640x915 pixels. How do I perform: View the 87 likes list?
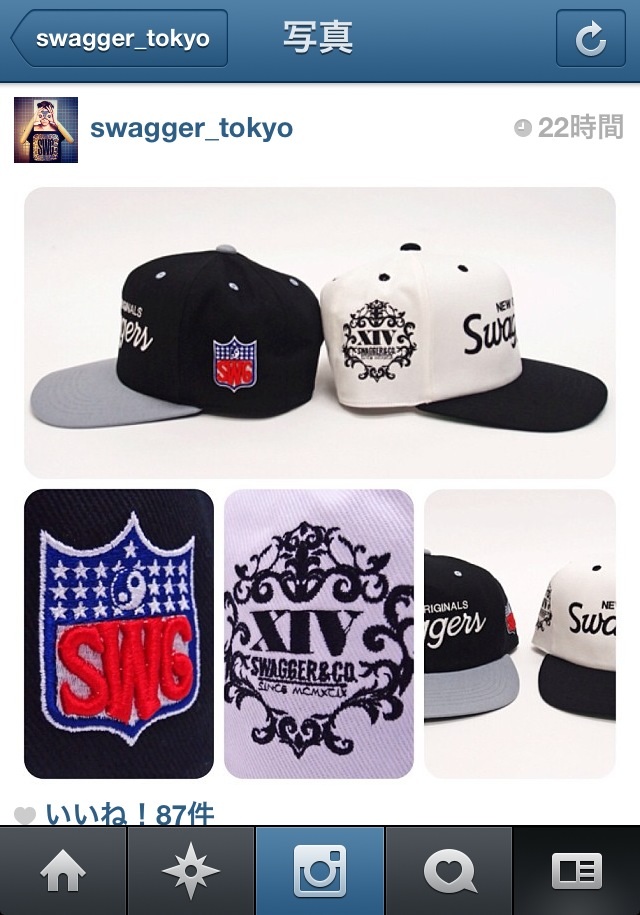(x=128, y=814)
